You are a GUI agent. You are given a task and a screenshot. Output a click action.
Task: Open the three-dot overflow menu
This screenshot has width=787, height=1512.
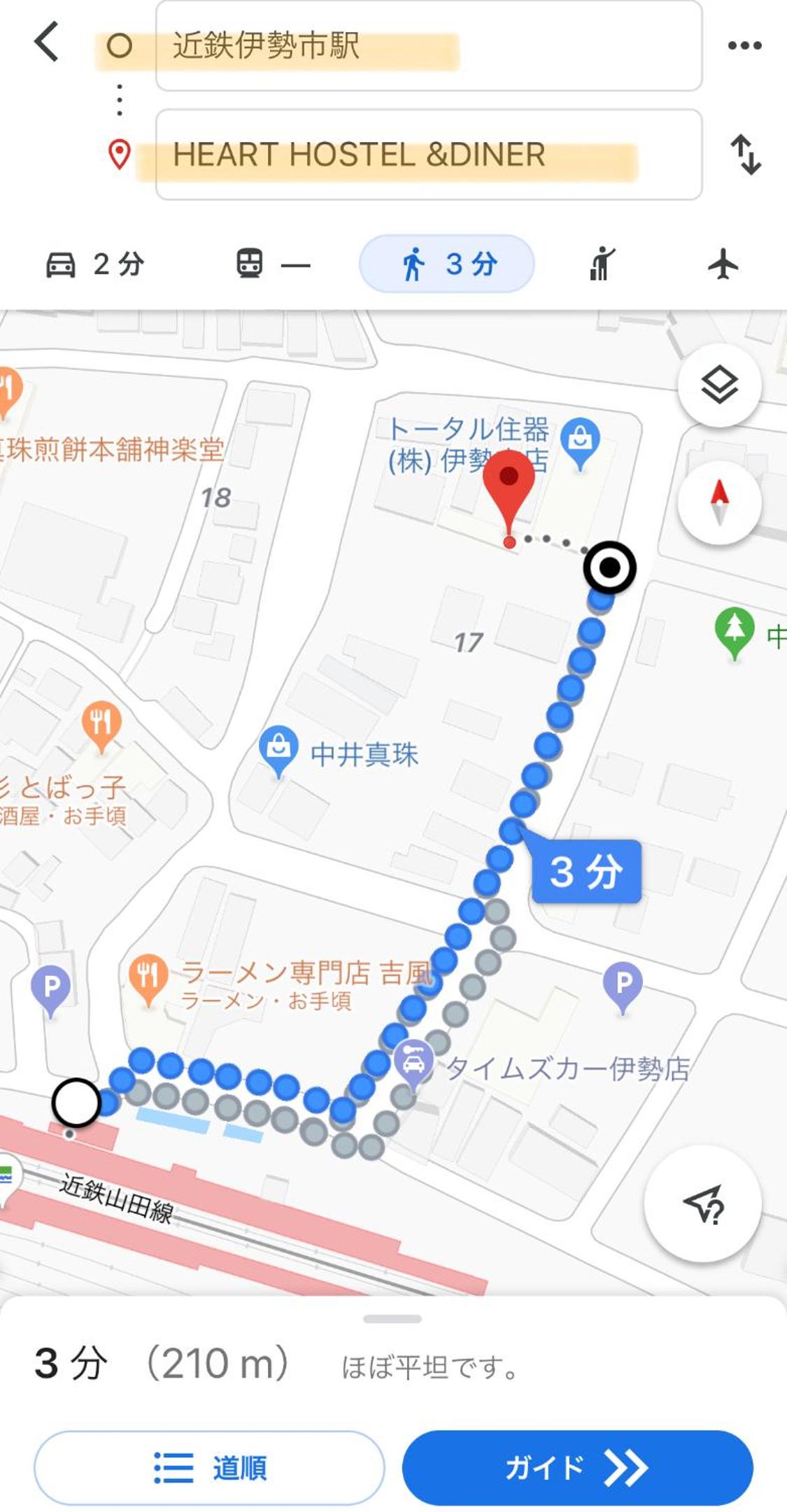click(x=744, y=45)
